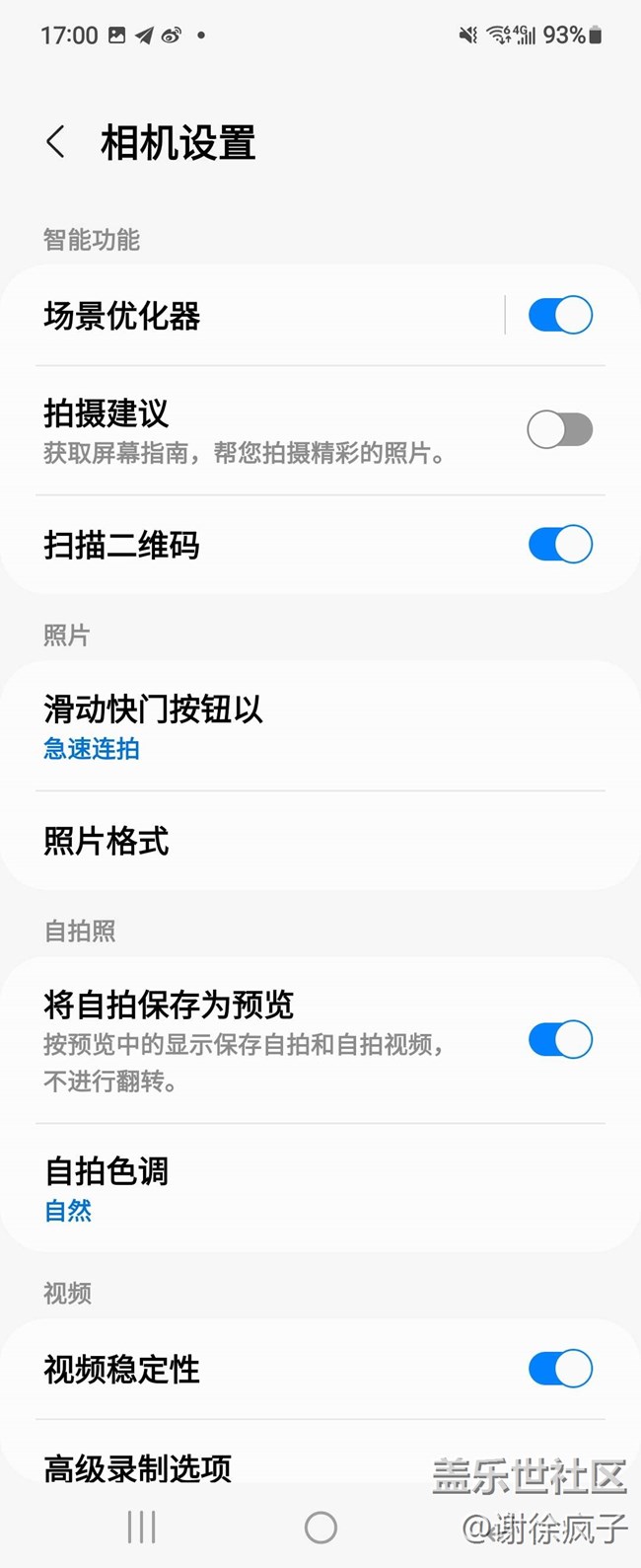Turn off 将自拍保存为预览

point(560,1040)
